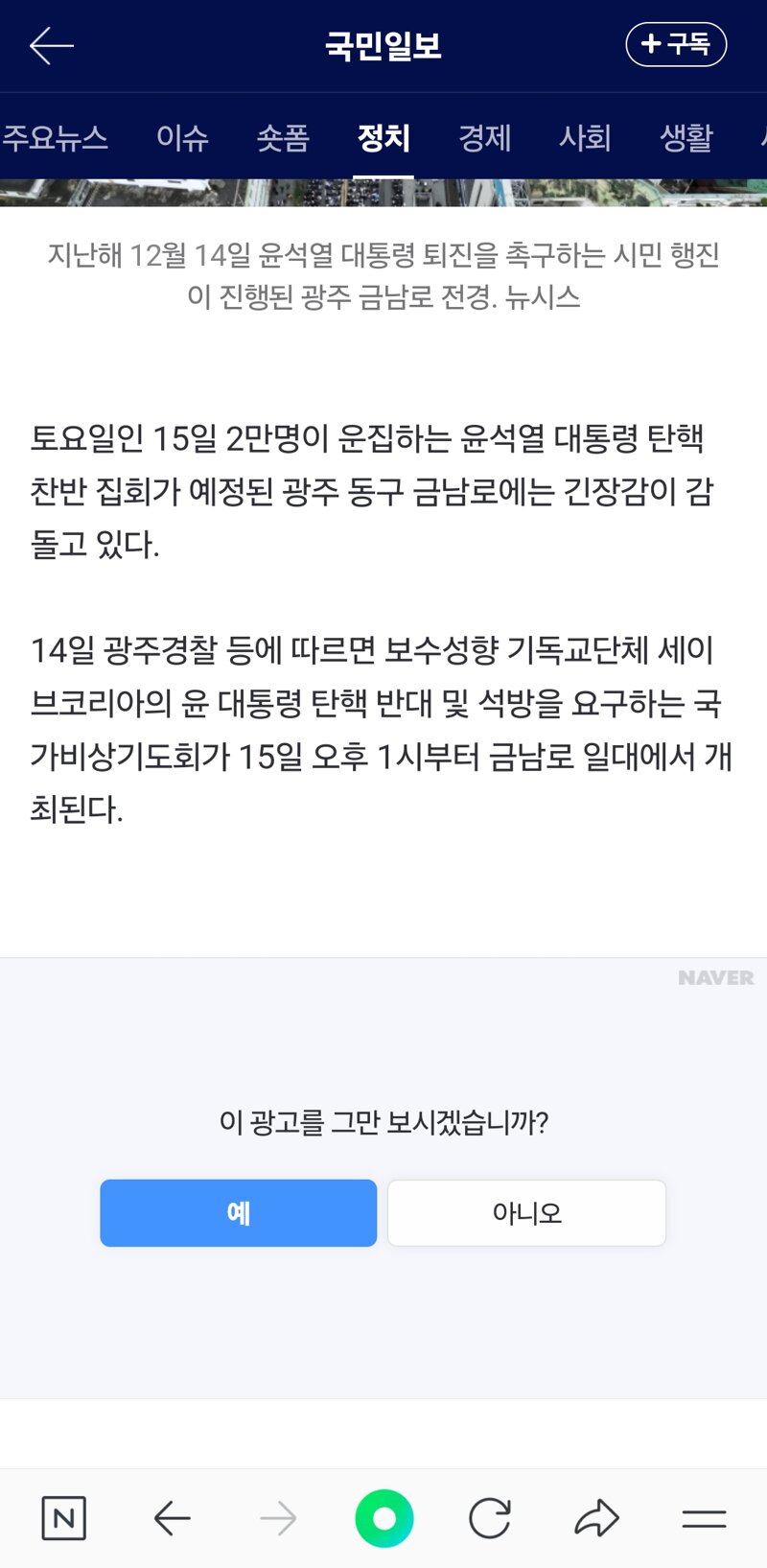Share this article

(x=596, y=1518)
